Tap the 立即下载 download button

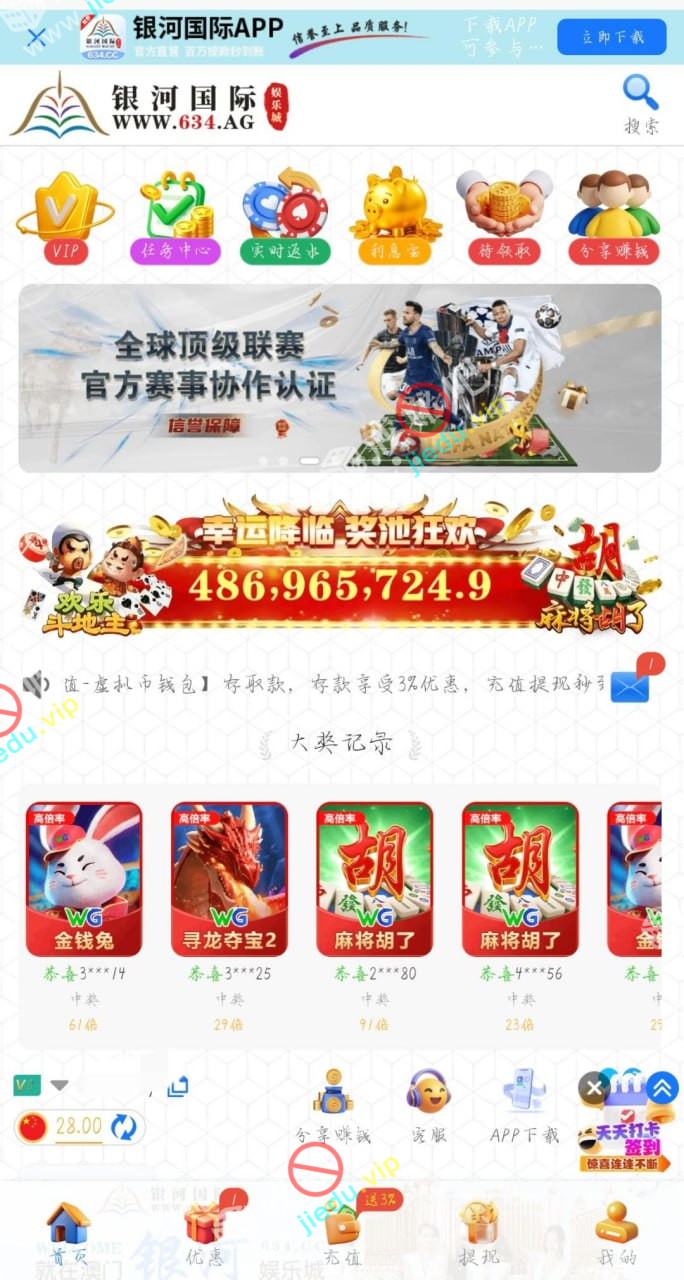pyautogui.click(x=612, y=37)
